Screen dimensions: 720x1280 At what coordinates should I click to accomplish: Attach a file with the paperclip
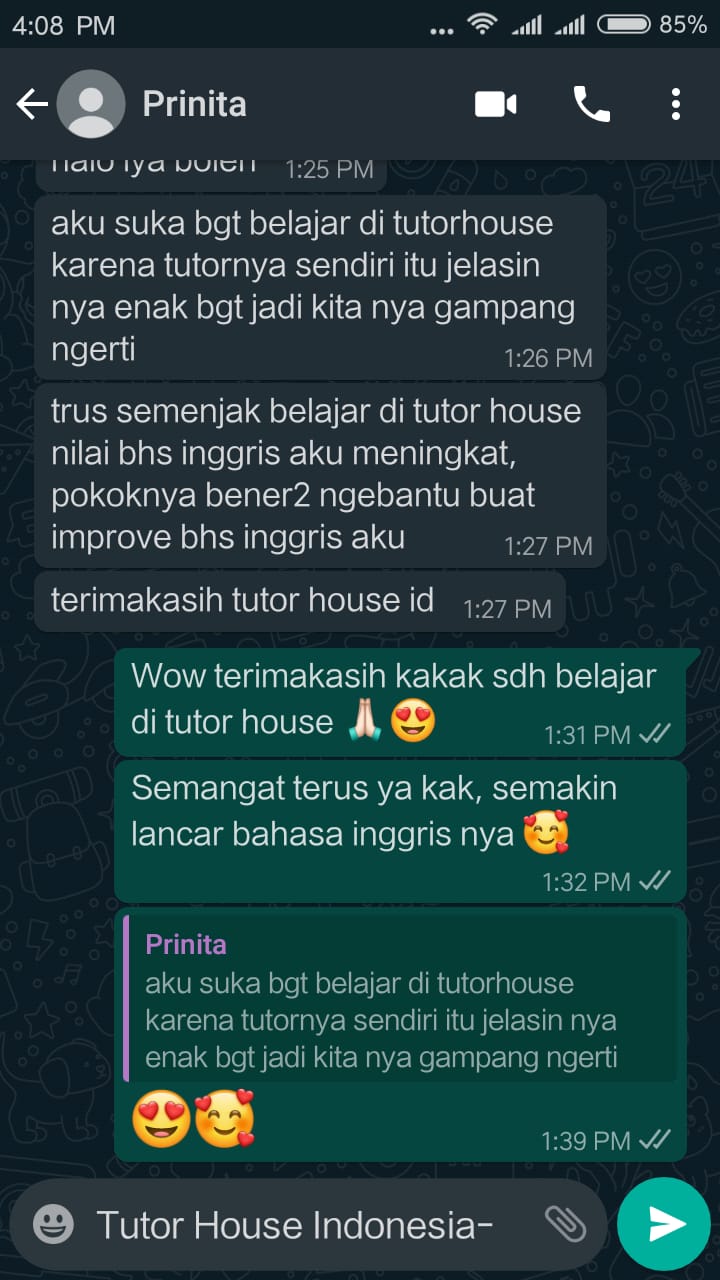point(565,1224)
